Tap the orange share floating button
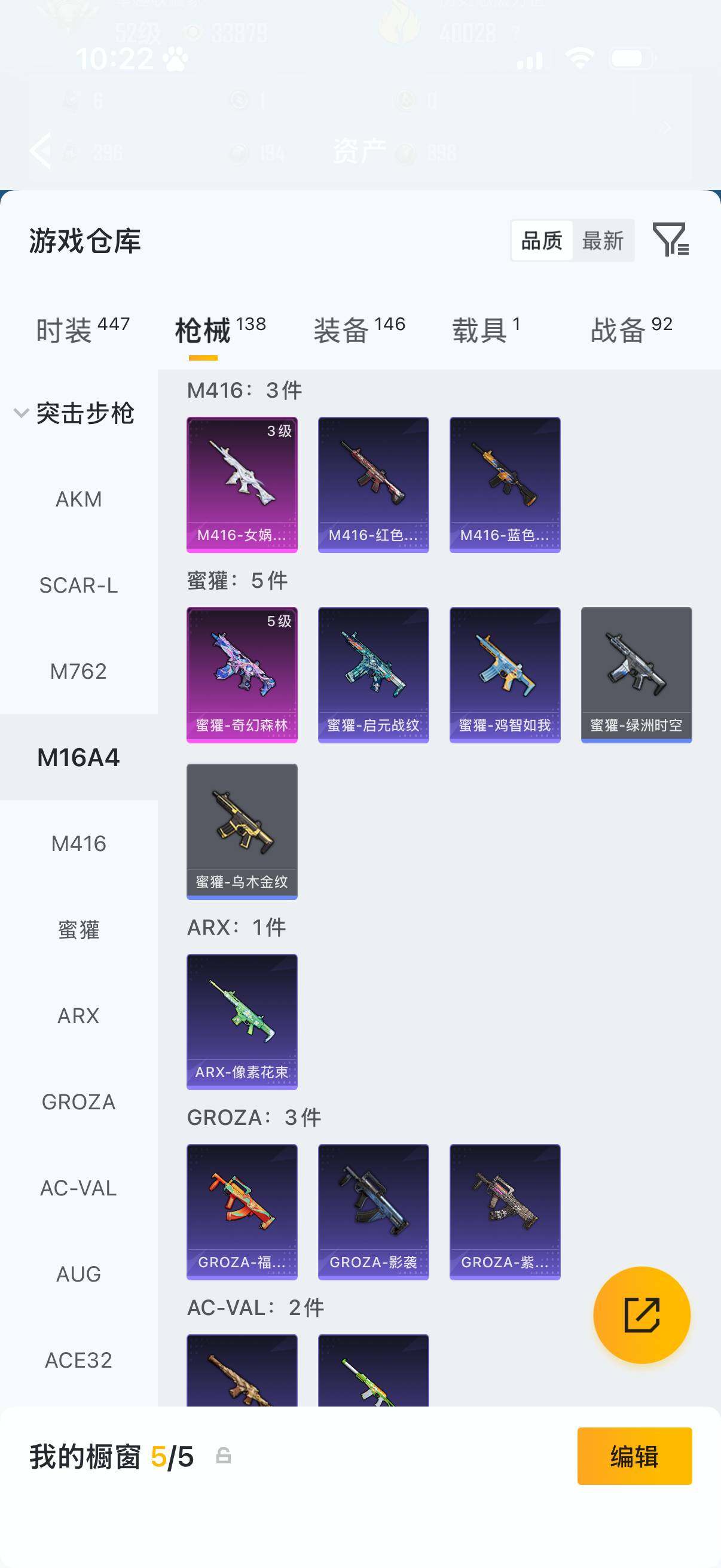The width and height of the screenshot is (721, 1568). click(x=642, y=1315)
